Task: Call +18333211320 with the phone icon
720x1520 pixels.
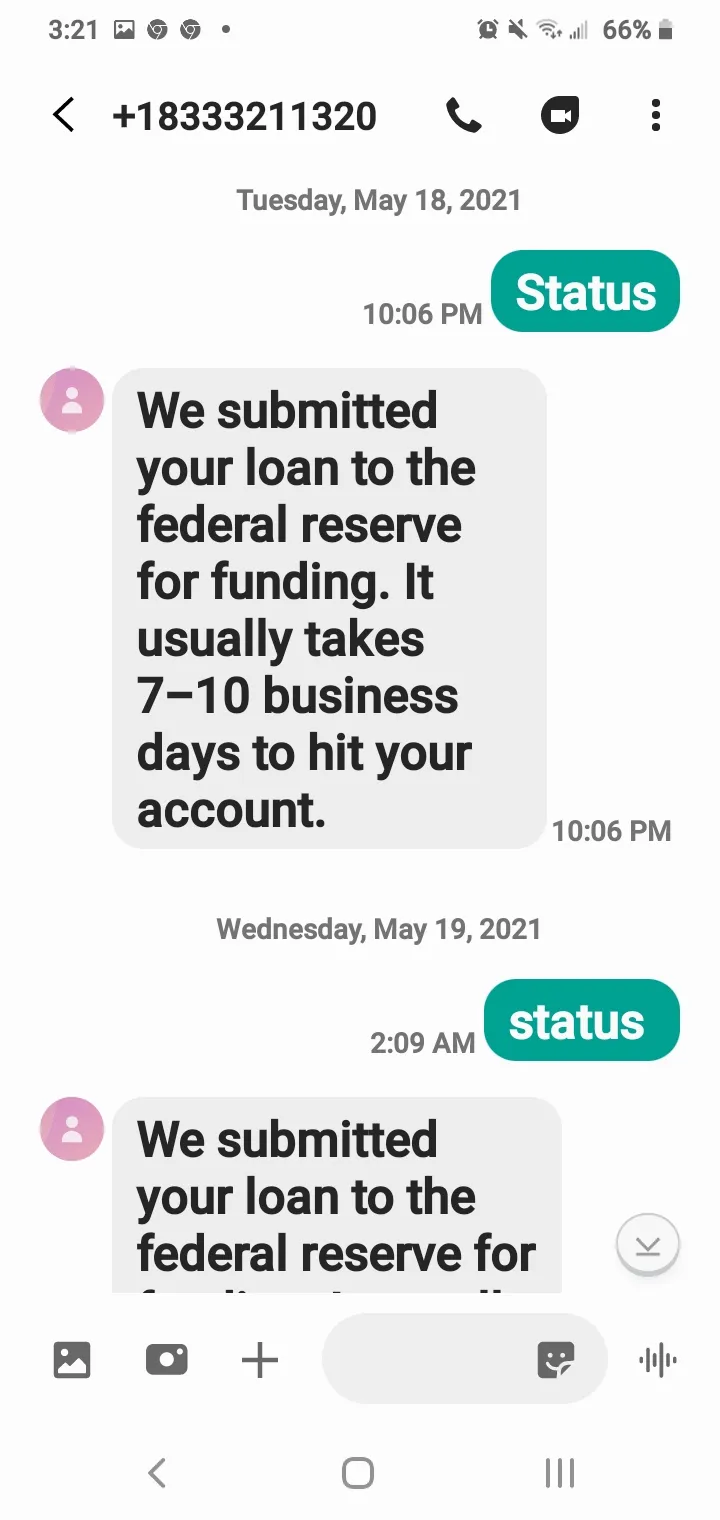Action: (x=463, y=116)
